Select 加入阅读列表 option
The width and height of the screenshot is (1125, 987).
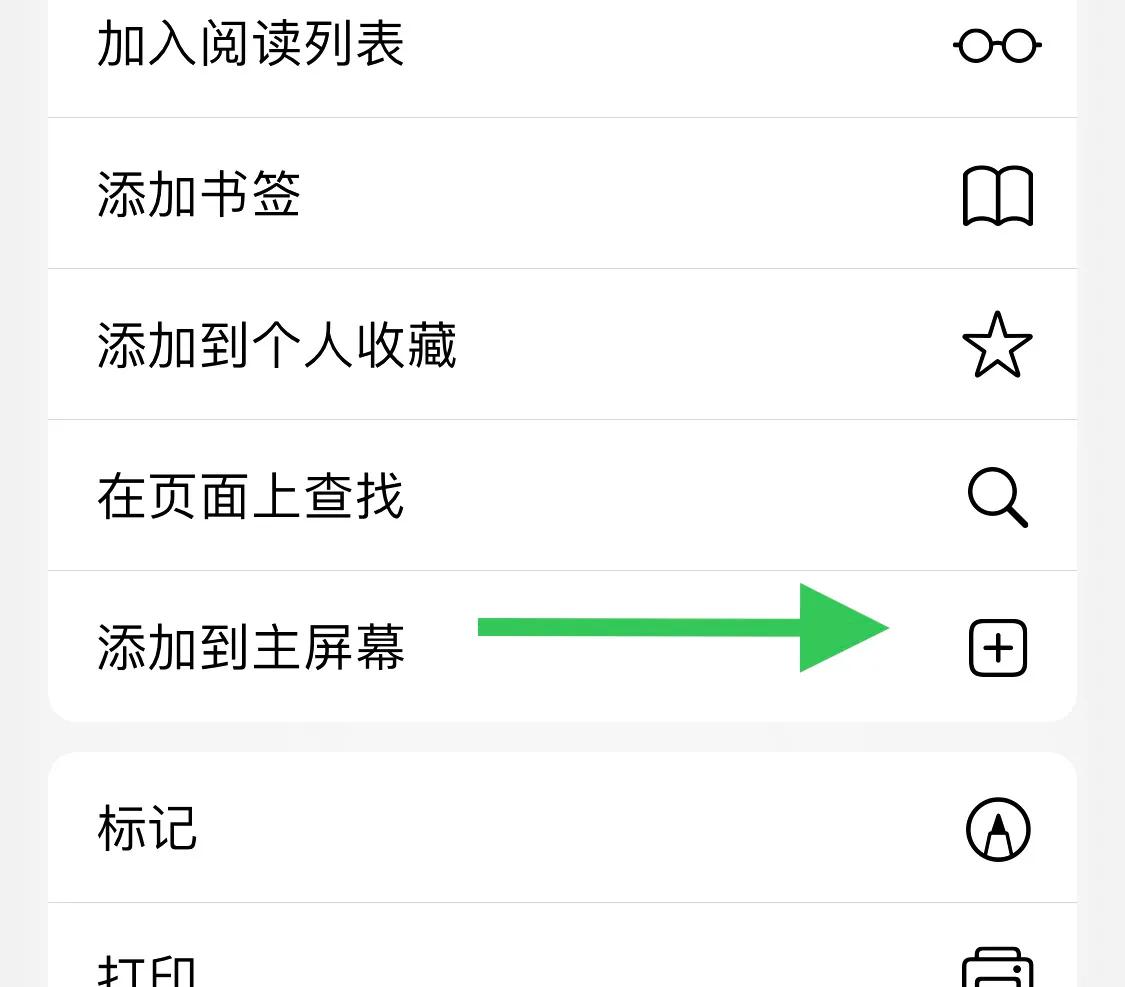pyautogui.click(x=250, y=45)
